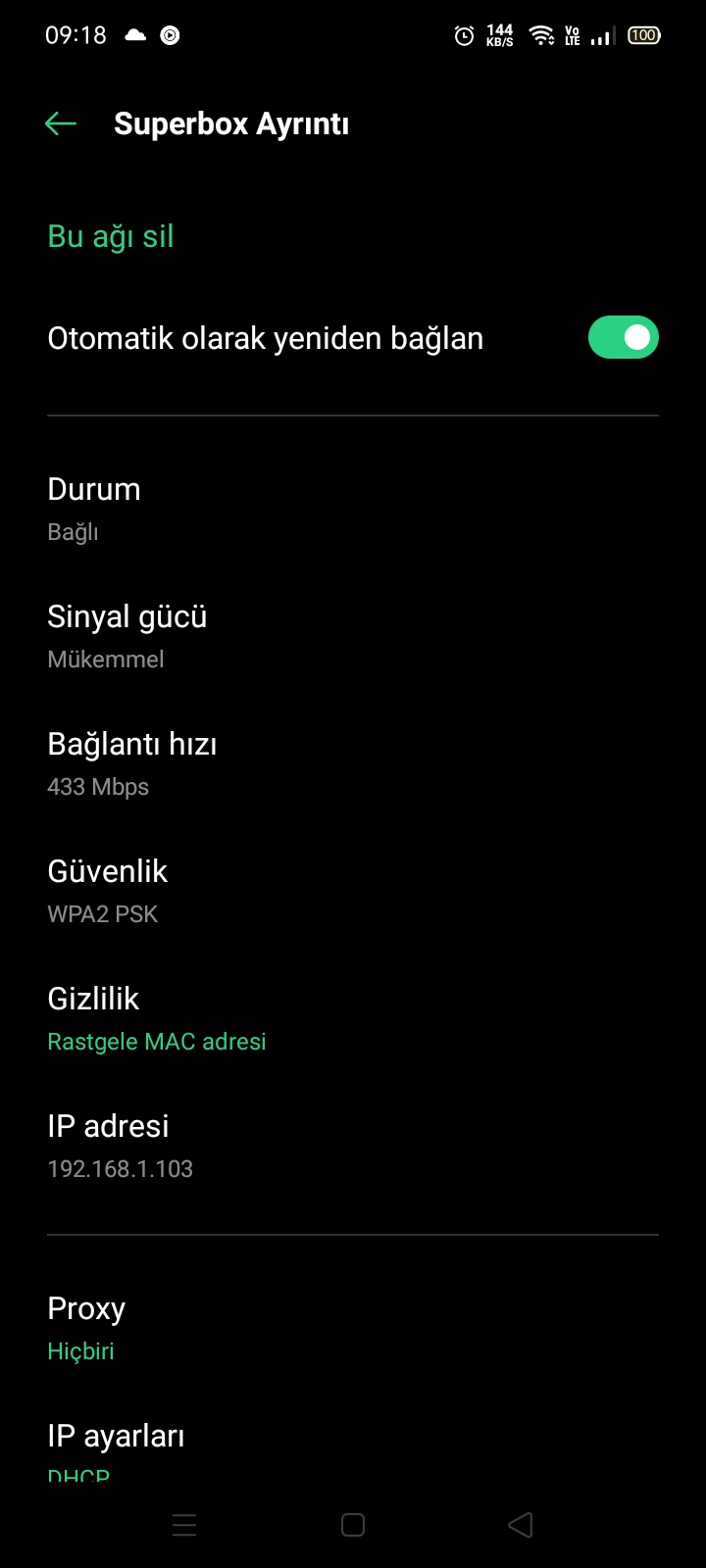Tap the system home button

pyautogui.click(x=353, y=1525)
